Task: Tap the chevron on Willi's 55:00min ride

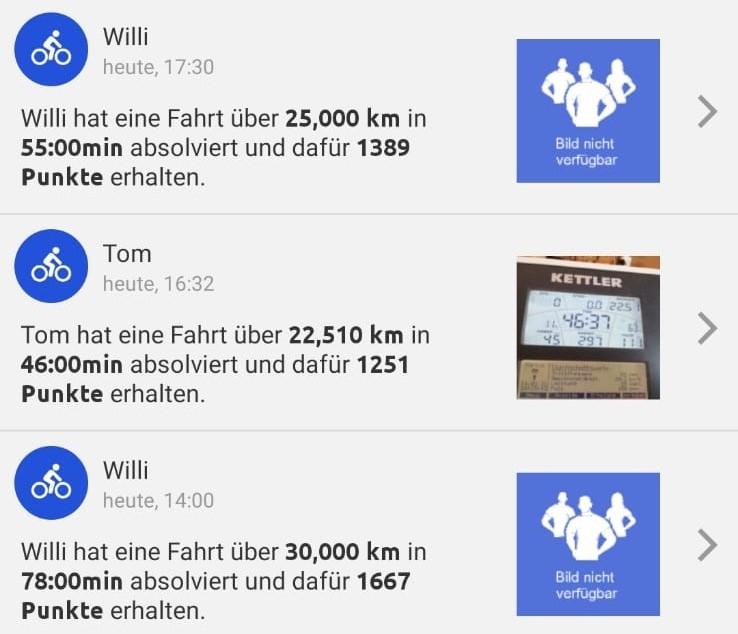Action: (707, 112)
